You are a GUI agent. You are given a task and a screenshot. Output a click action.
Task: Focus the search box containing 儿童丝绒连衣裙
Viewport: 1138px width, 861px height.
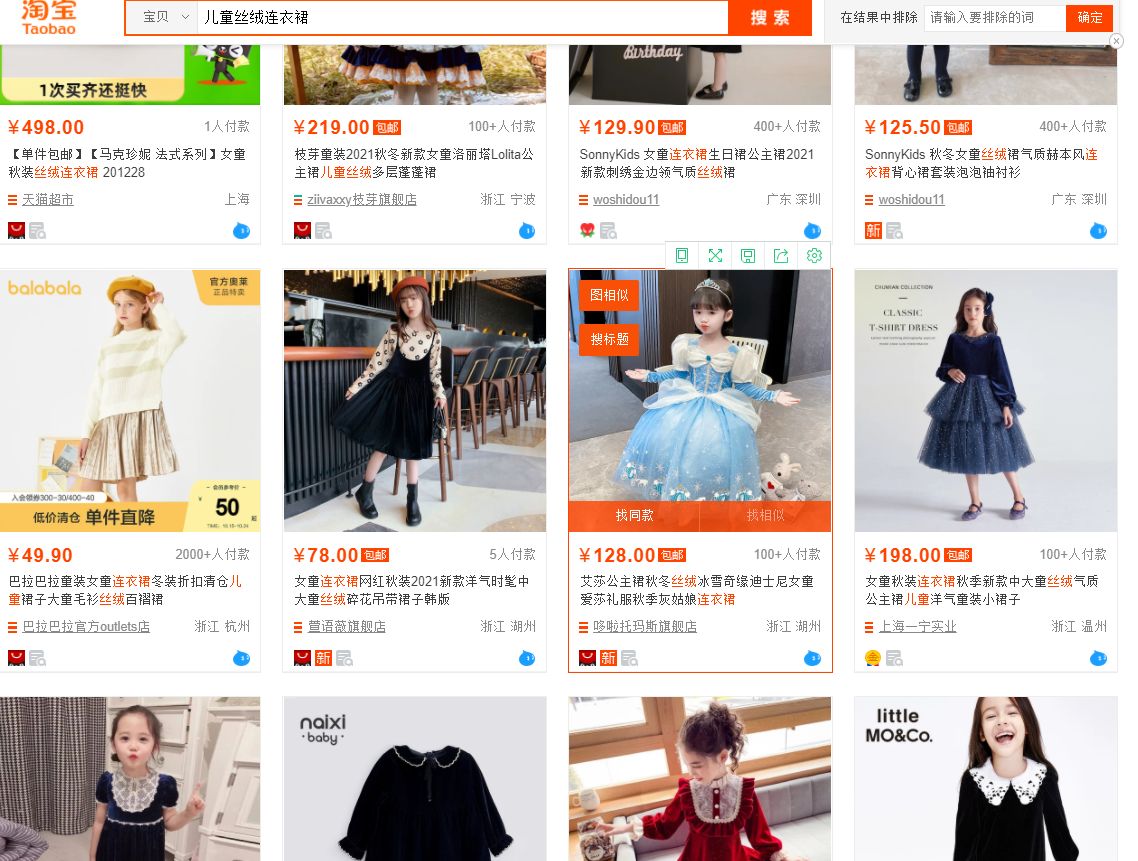click(x=460, y=18)
